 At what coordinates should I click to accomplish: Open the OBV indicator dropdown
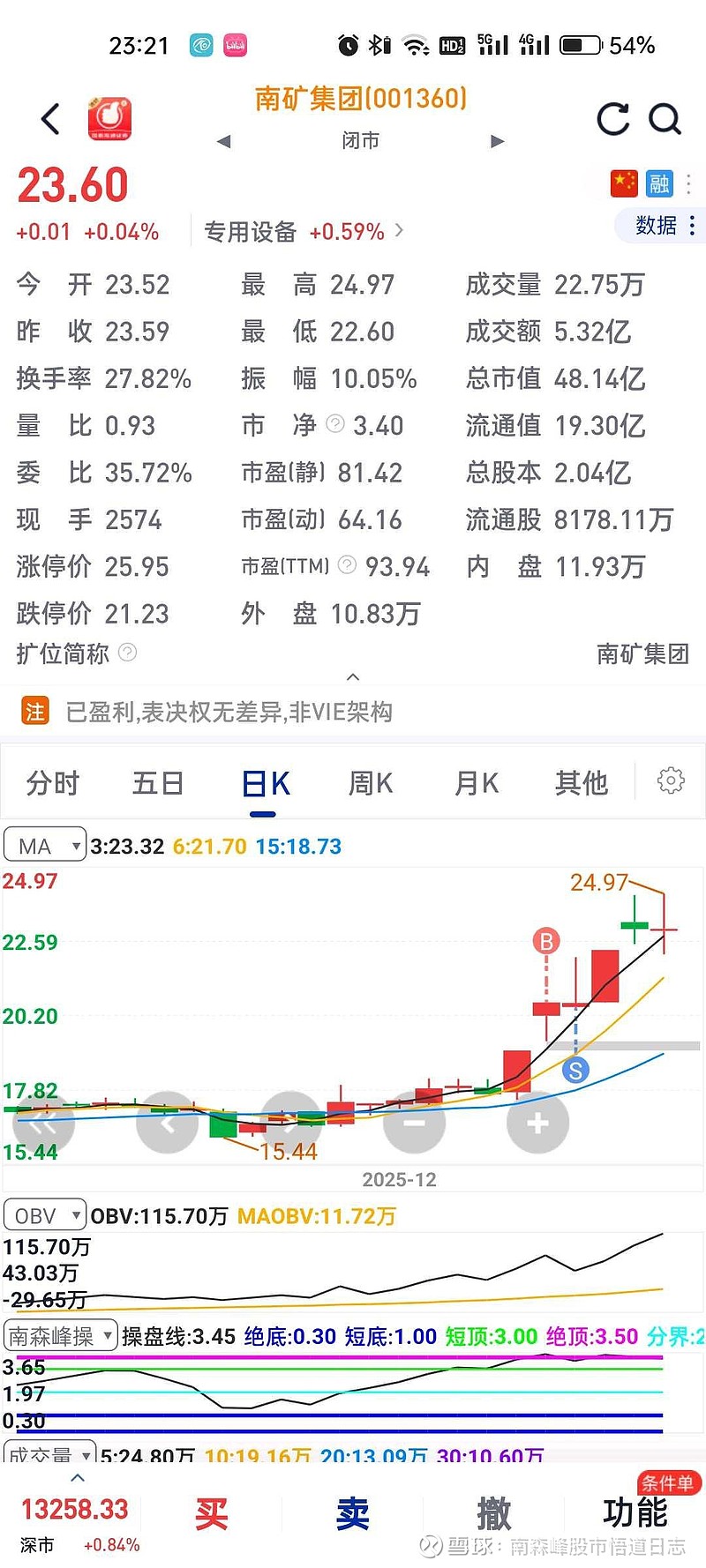click(44, 1213)
